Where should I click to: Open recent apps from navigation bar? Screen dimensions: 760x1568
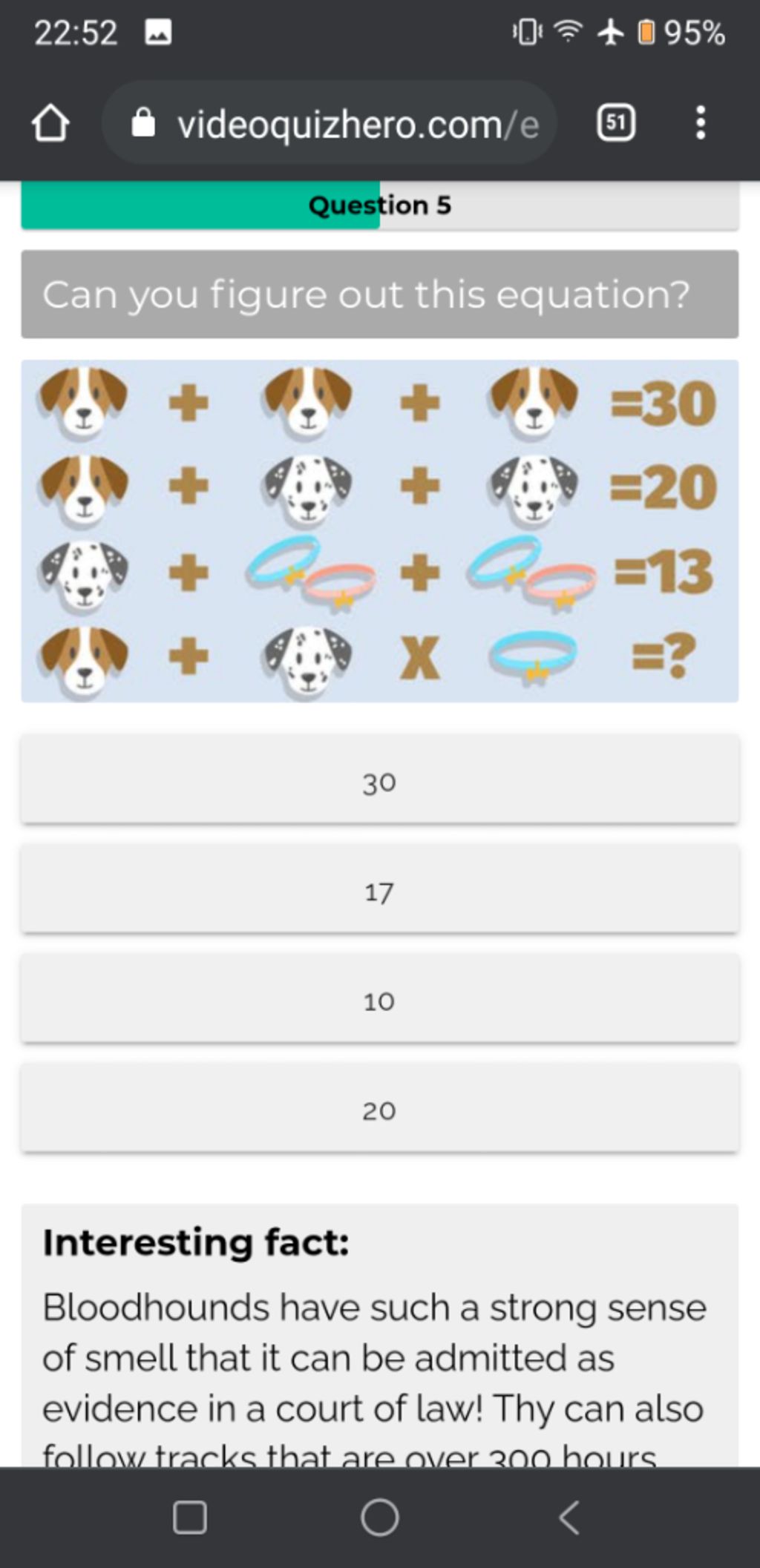coord(190,1517)
